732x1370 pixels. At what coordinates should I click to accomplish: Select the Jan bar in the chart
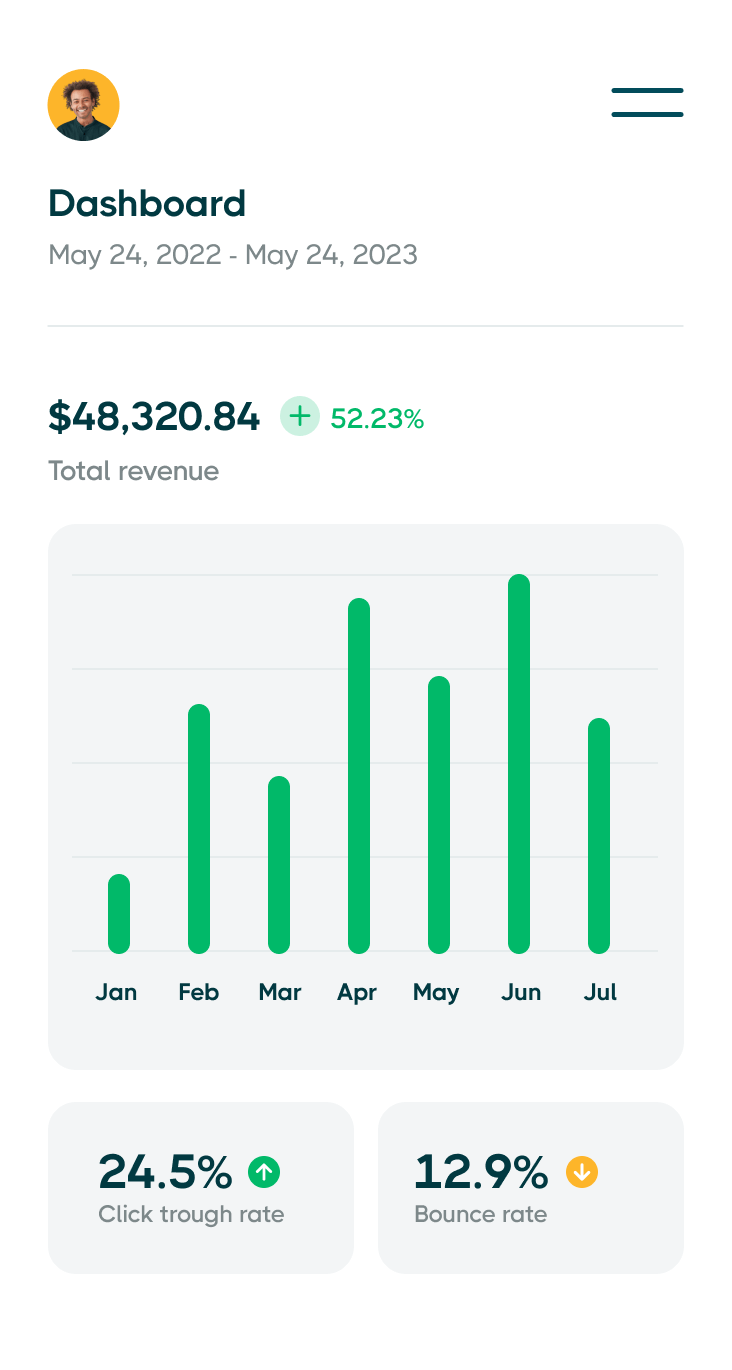pos(117,912)
